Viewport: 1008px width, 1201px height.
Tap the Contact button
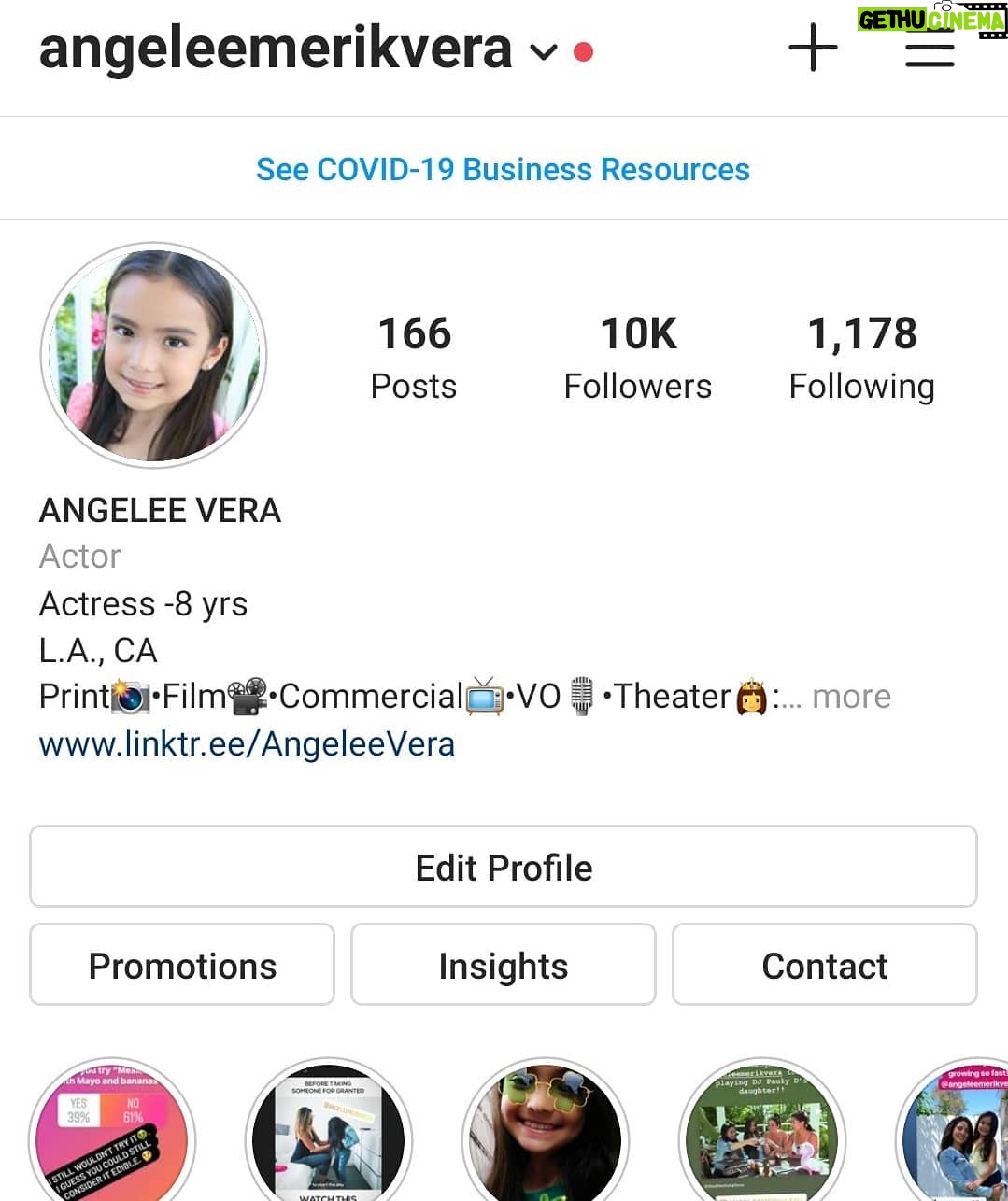click(x=825, y=966)
